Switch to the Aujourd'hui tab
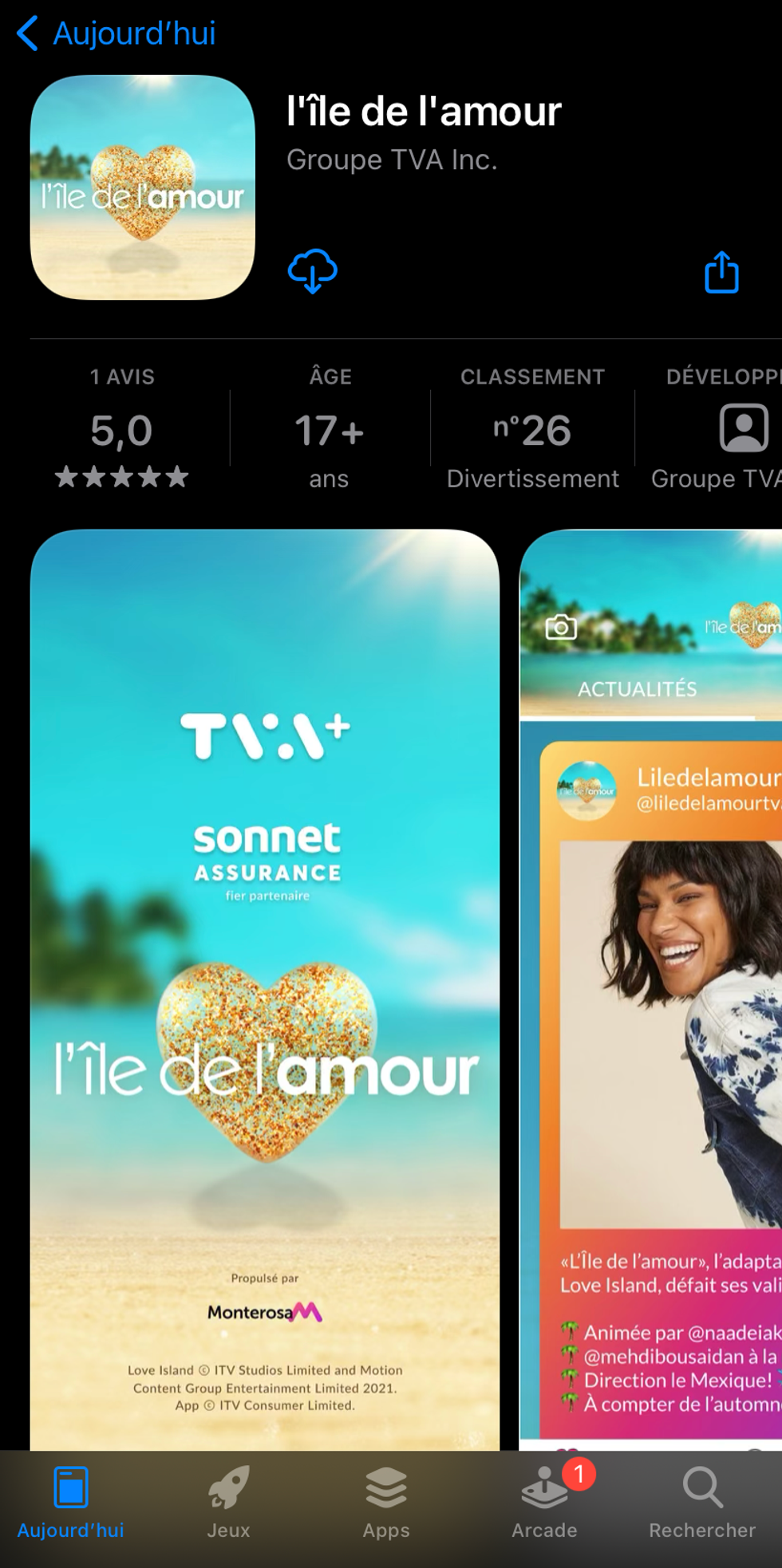The width and height of the screenshot is (782, 1568). (70, 1503)
